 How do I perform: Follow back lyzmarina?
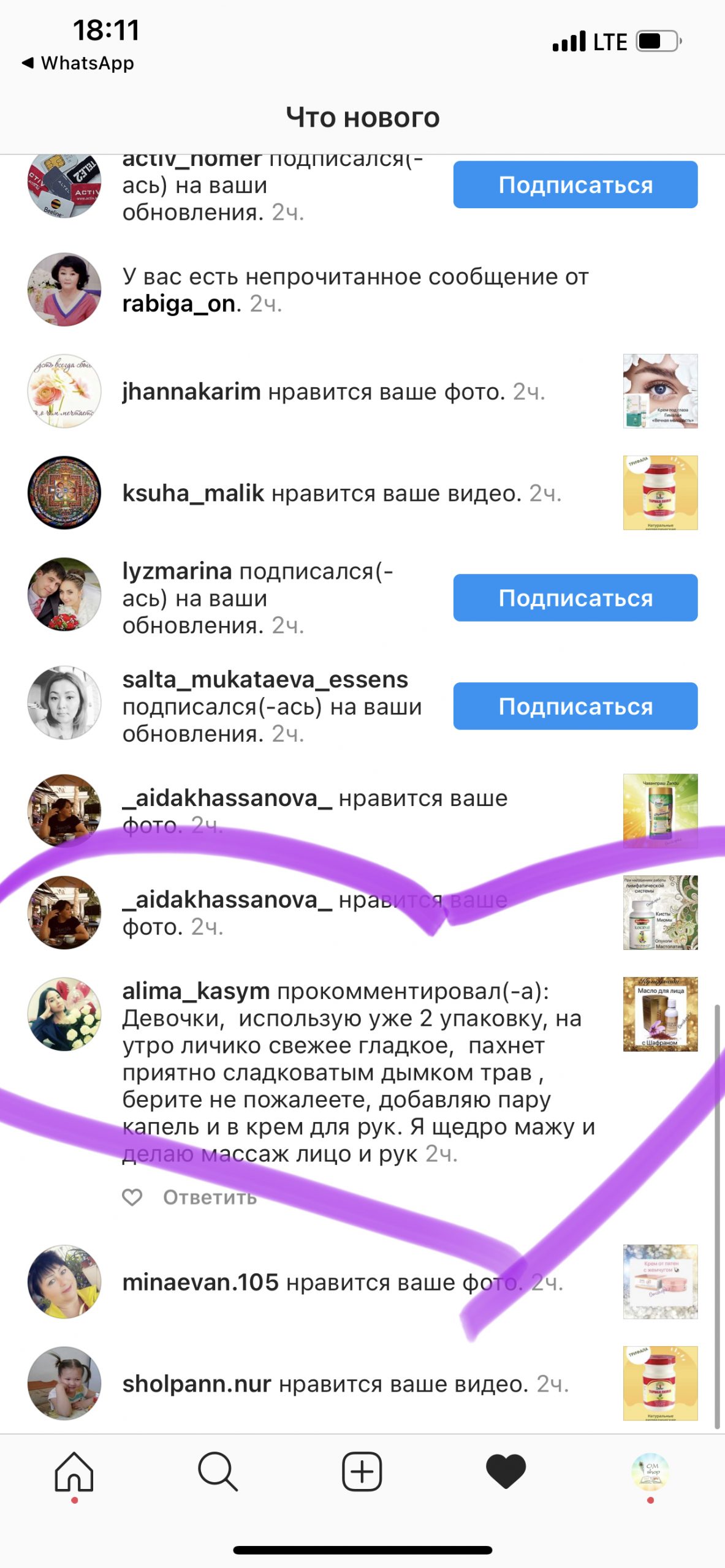(x=575, y=597)
